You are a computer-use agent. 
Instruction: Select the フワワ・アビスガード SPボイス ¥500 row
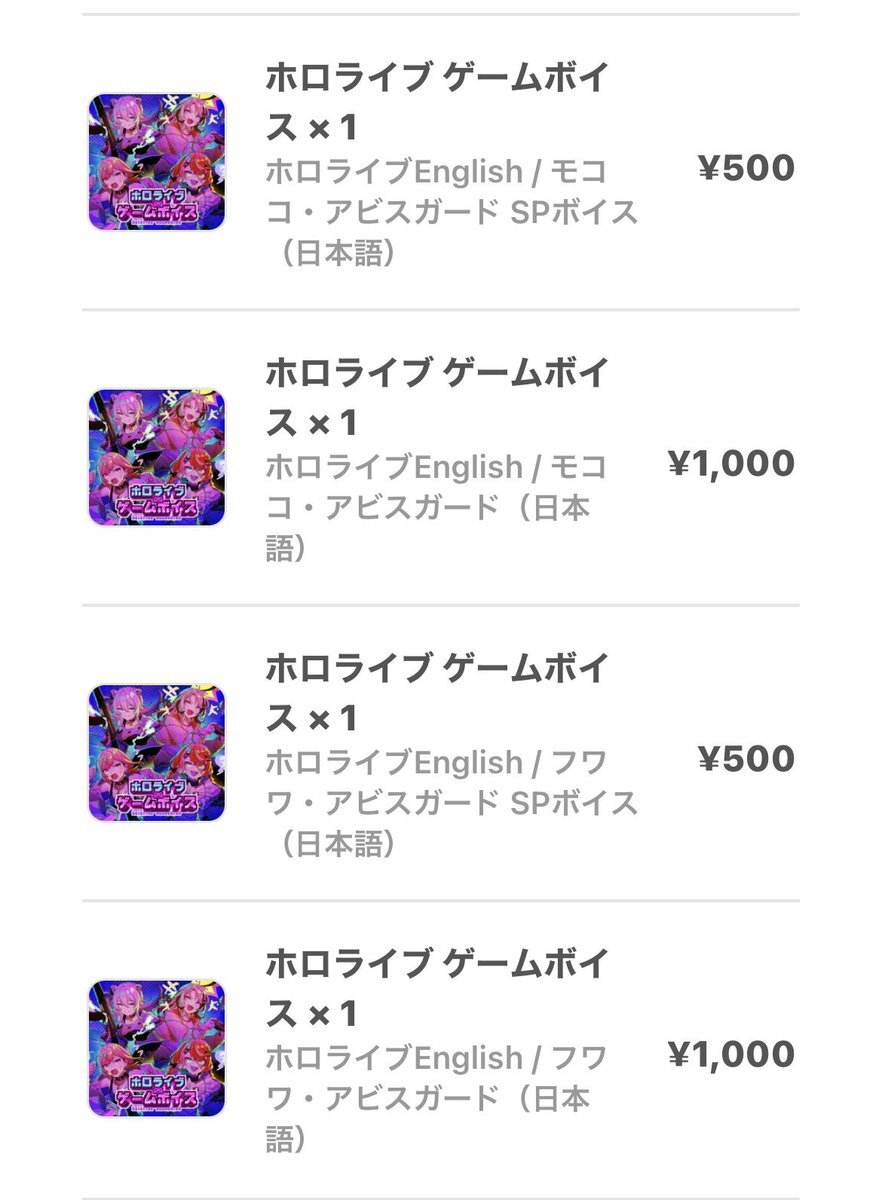click(440, 753)
